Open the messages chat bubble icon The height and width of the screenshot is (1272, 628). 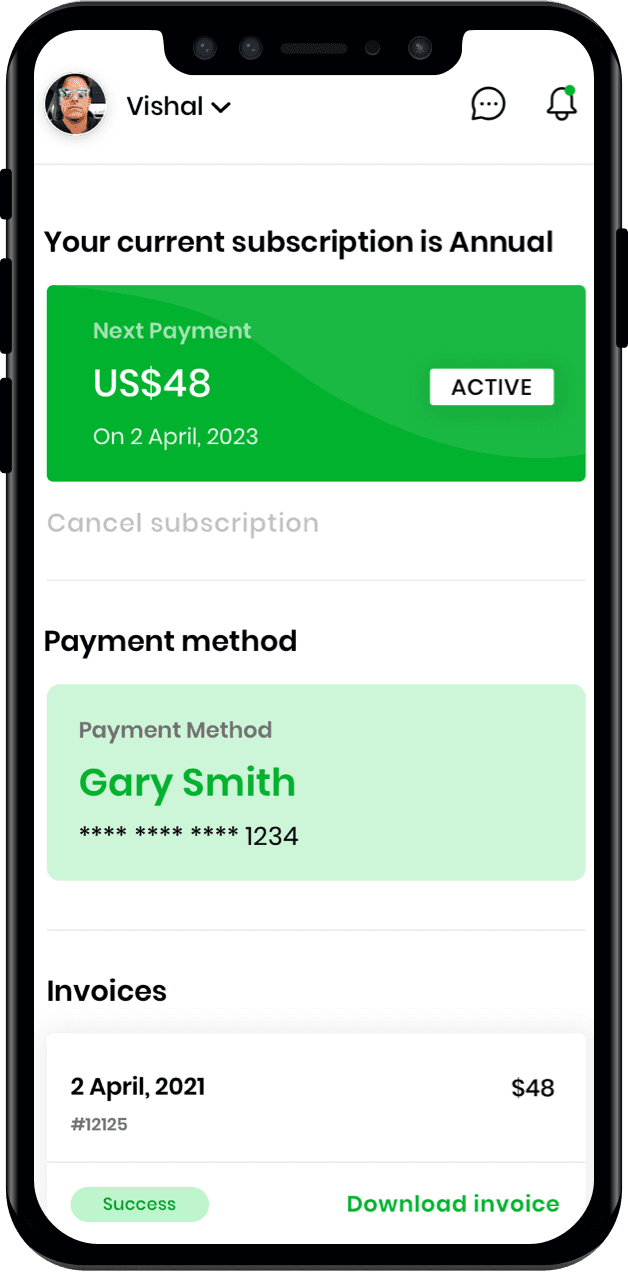488,104
